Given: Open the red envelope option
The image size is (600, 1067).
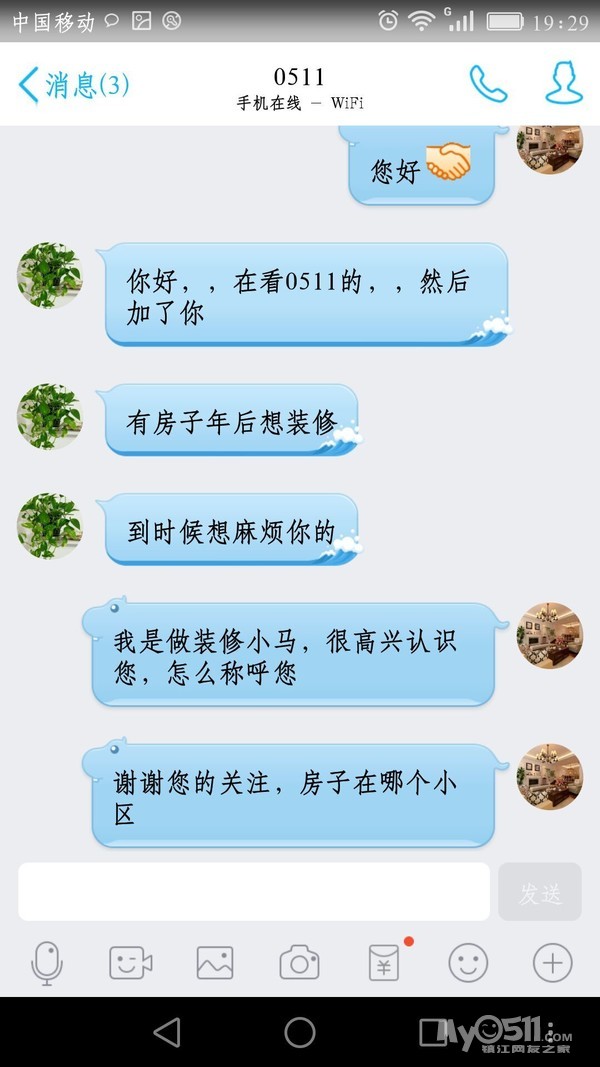Looking at the screenshot, I should coord(384,963).
